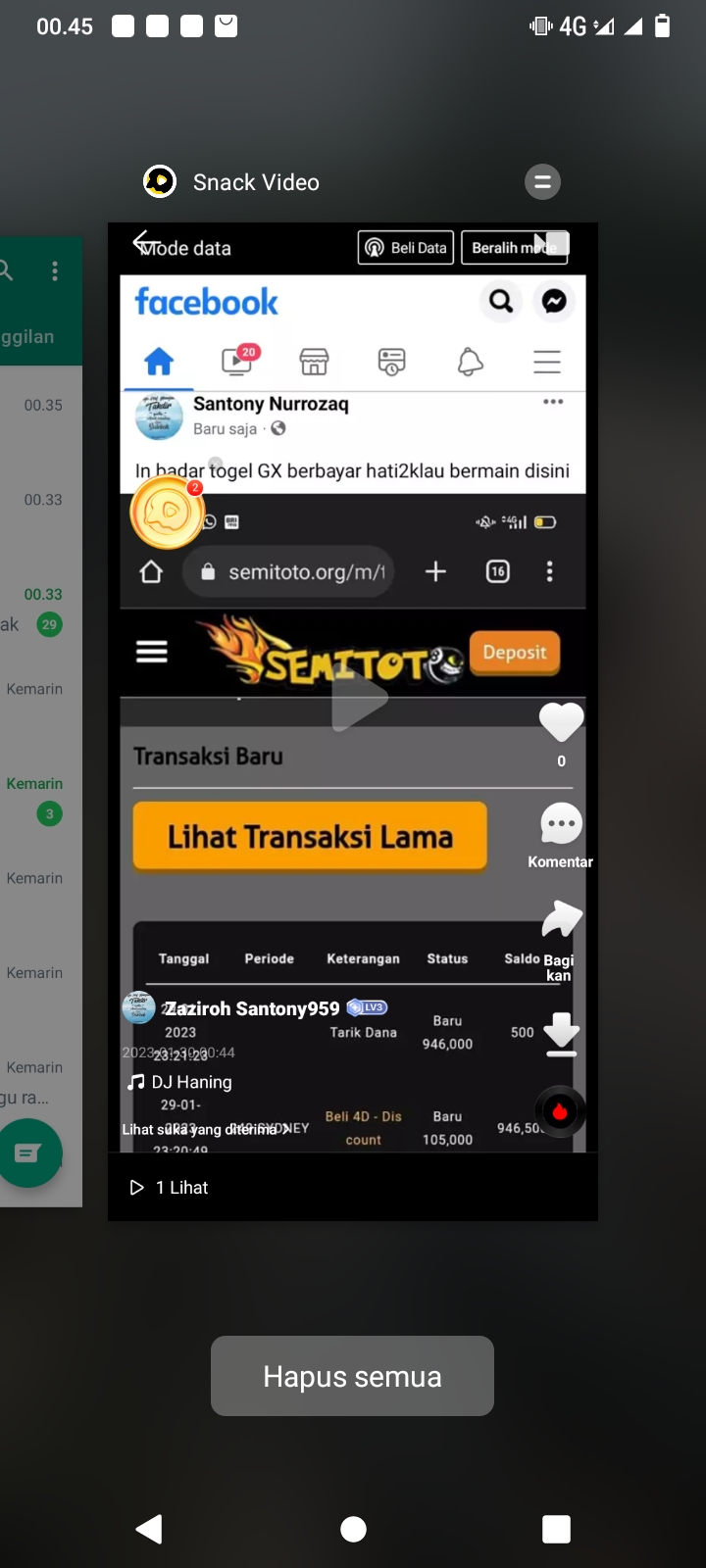The width and height of the screenshot is (706, 1568).
Task: Tap the square recent apps navigation button
Action: click(x=556, y=1529)
